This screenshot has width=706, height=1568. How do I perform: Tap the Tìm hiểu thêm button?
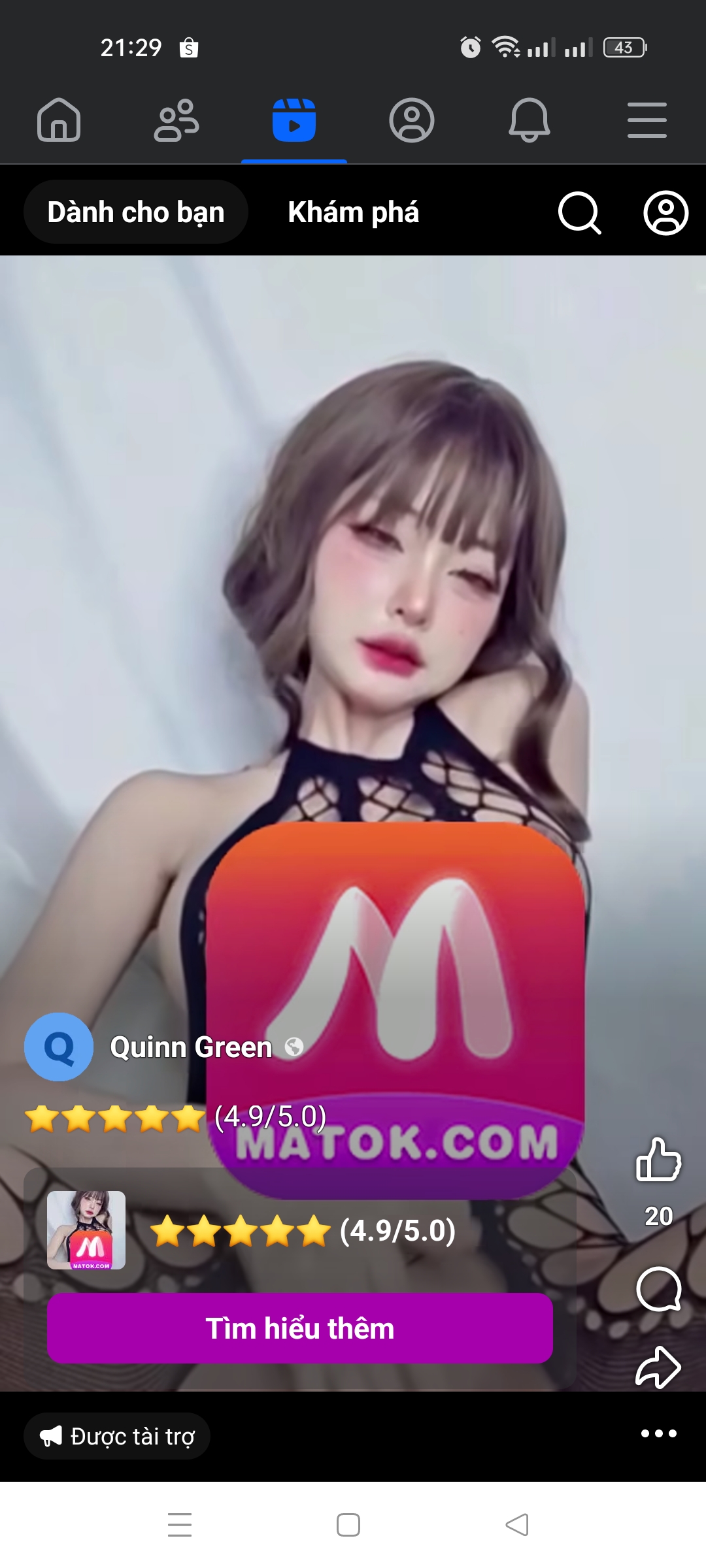300,1328
